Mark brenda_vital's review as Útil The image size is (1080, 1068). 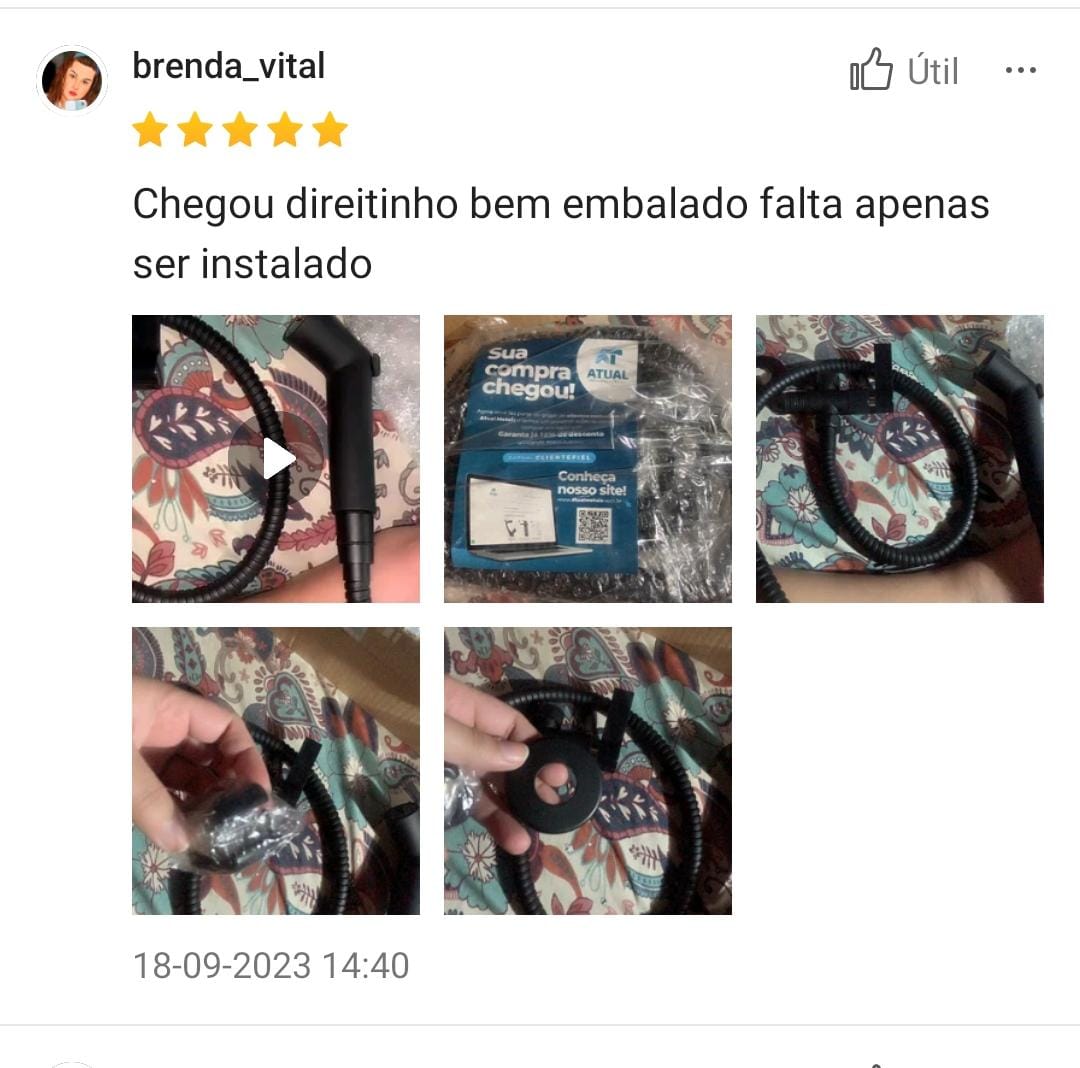point(902,71)
